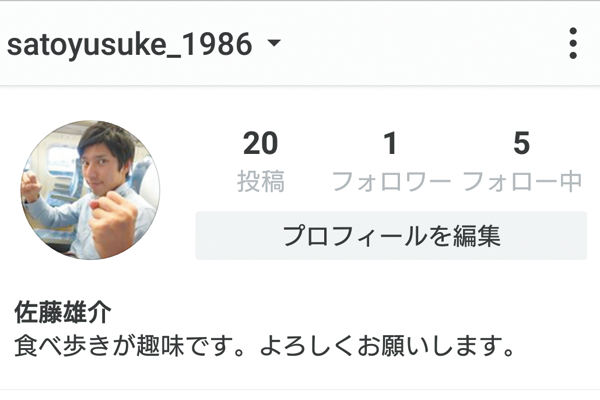Screen dimensions: 600x400
Task: Tap the profile avatar picture
Action: [x=90, y=190]
